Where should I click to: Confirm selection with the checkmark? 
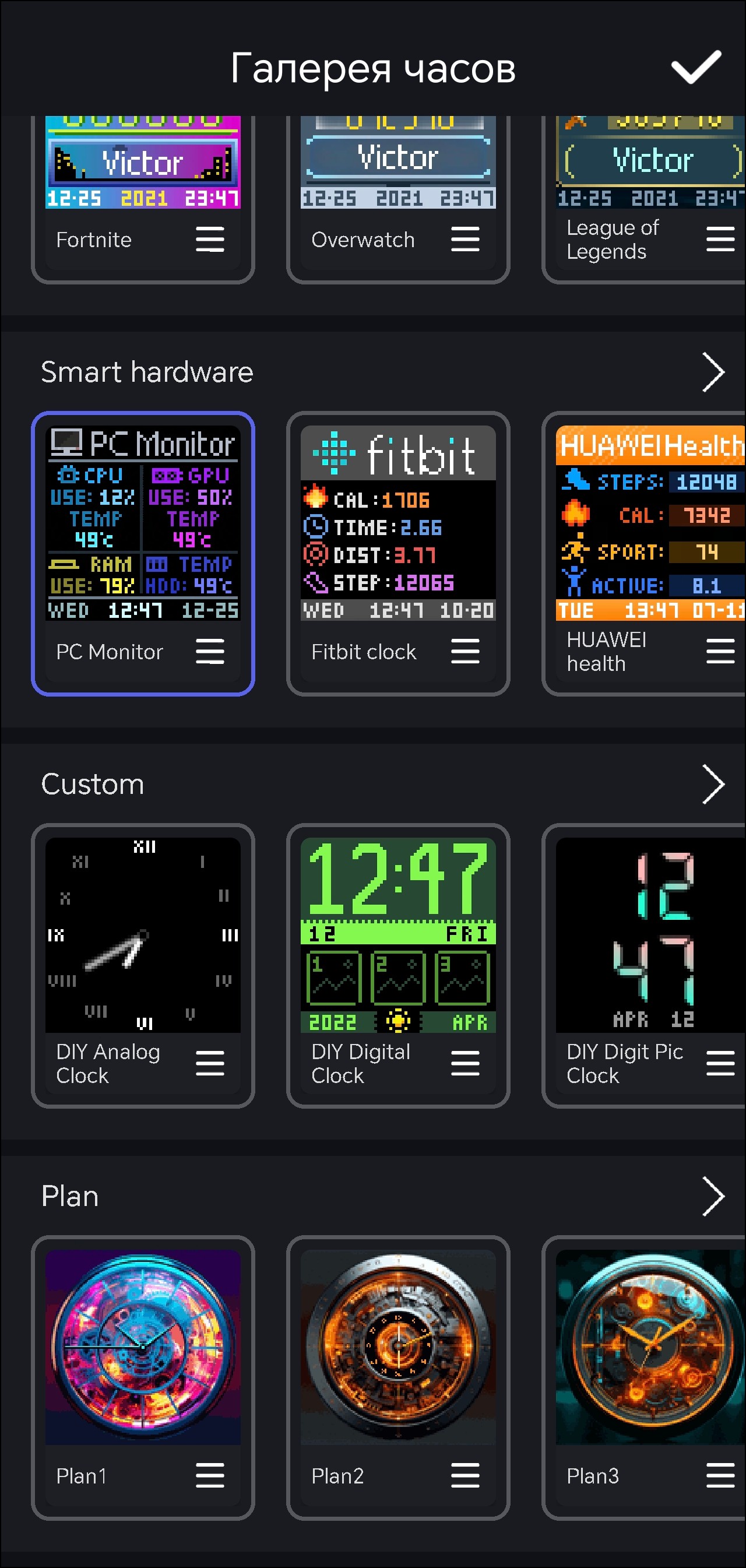tap(695, 68)
